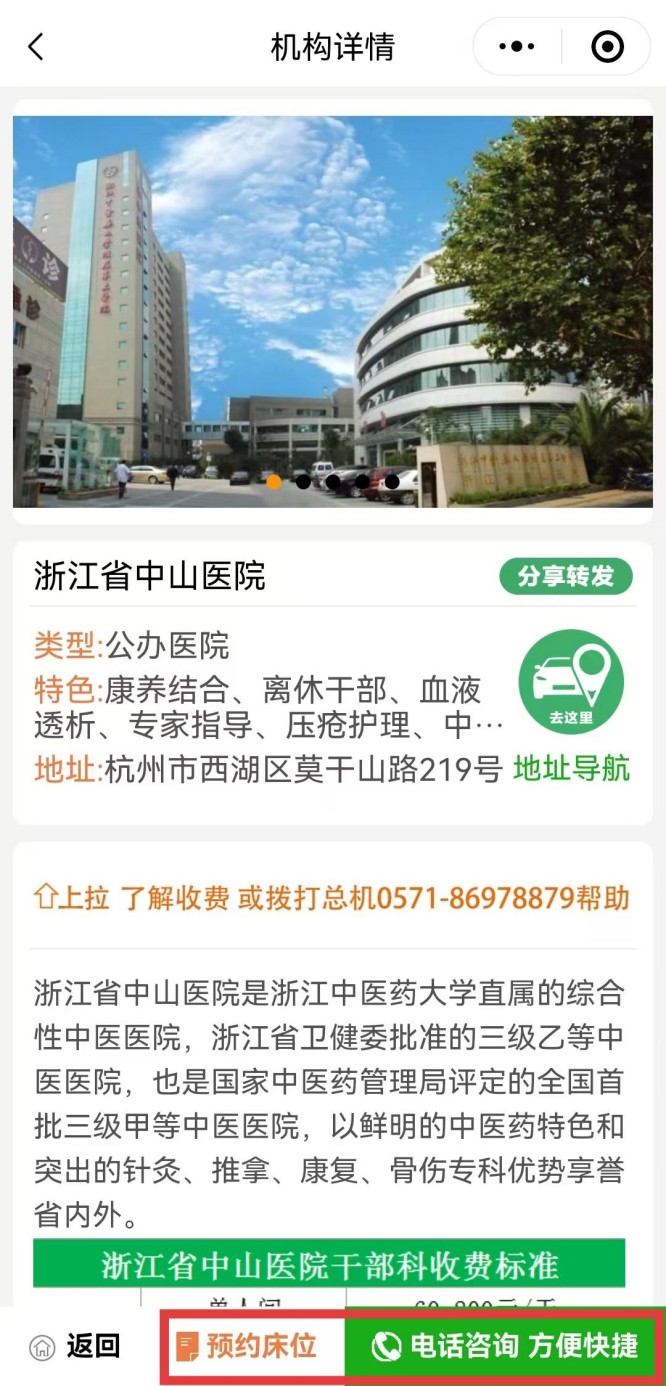666x1386 pixels.
Task: Close the mini program with the circle button
Action: (607, 46)
